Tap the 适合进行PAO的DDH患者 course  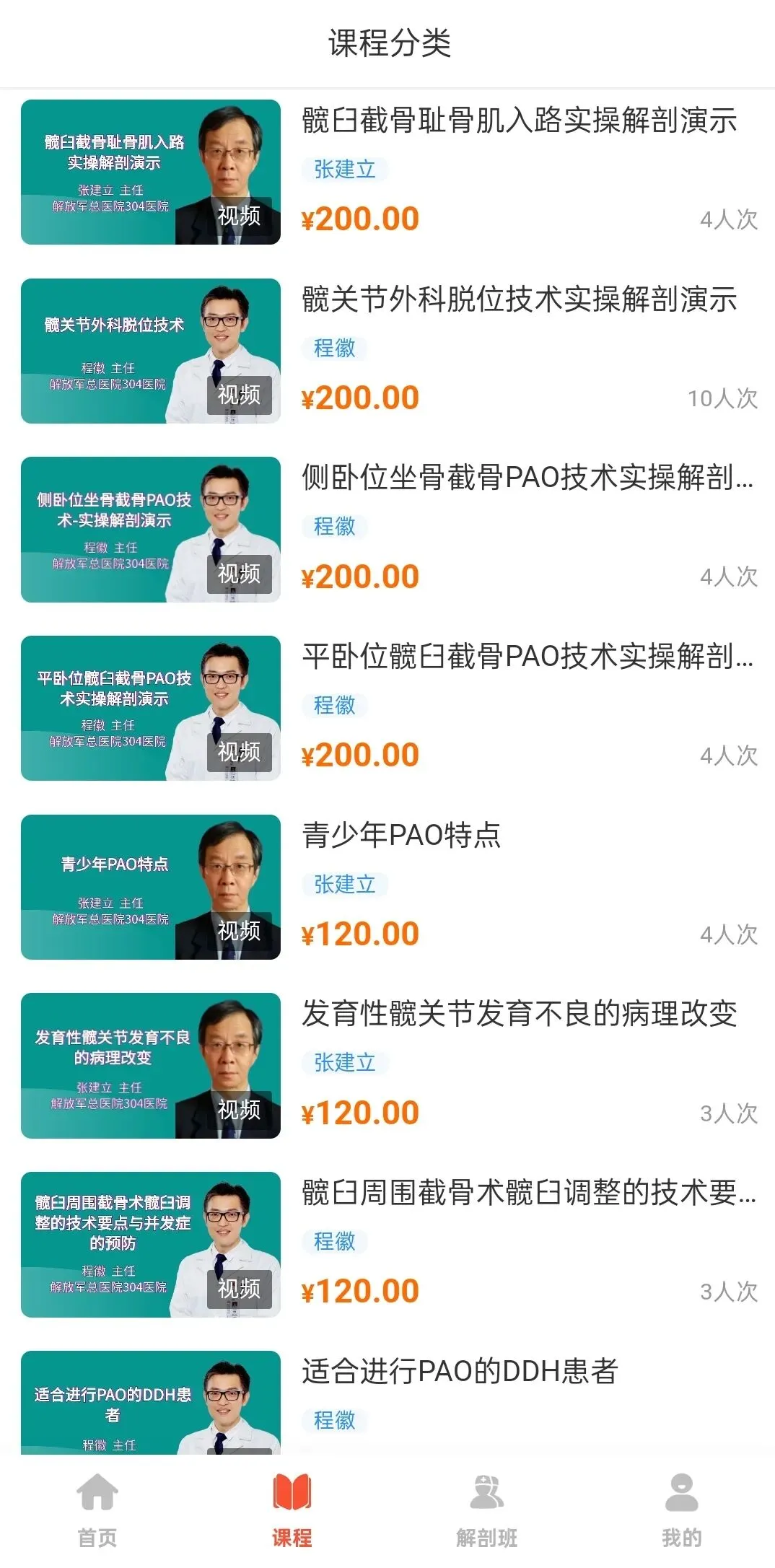click(x=460, y=1372)
